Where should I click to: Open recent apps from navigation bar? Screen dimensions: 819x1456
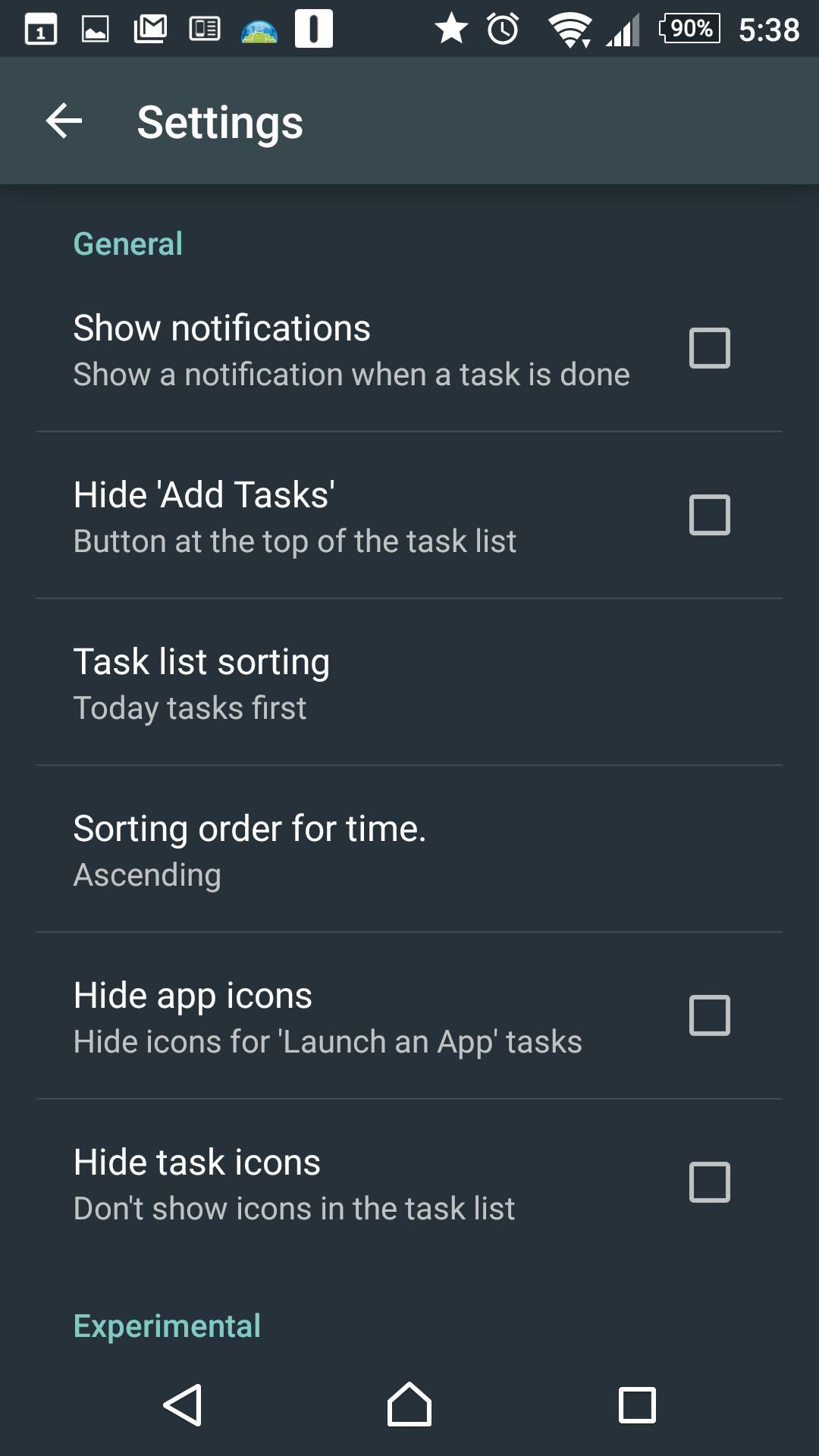(637, 1405)
